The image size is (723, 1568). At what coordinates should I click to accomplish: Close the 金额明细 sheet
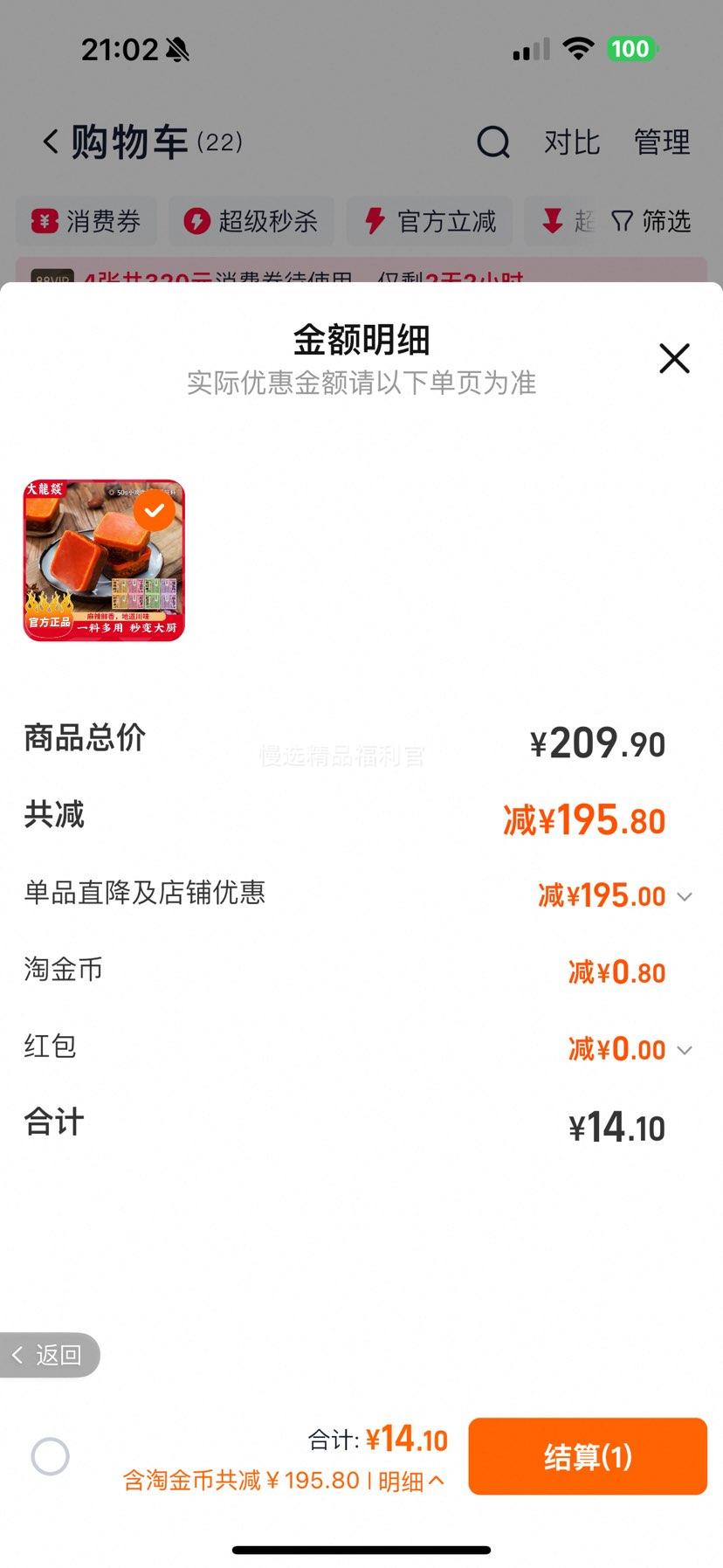(x=674, y=358)
